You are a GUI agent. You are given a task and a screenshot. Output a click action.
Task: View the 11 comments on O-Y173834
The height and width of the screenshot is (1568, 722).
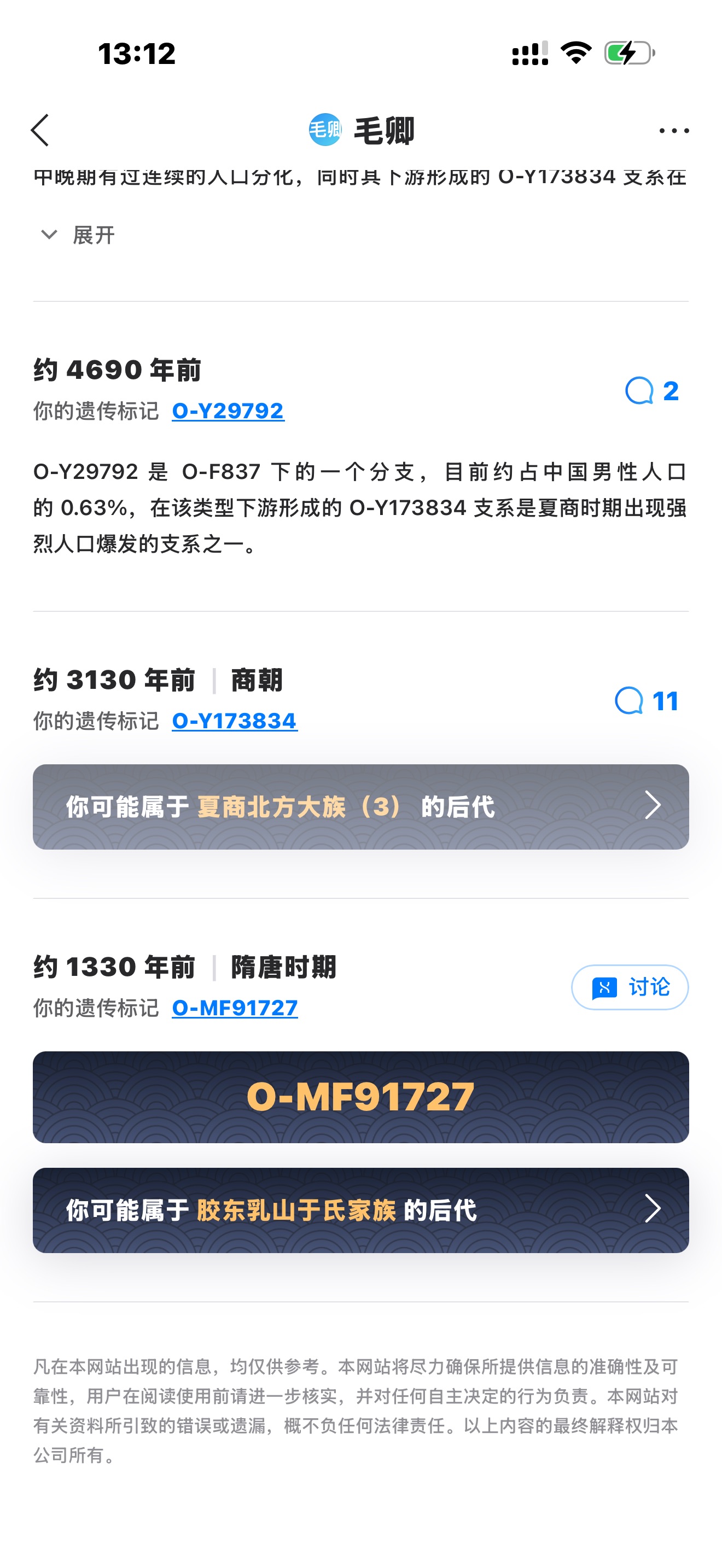click(x=647, y=701)
